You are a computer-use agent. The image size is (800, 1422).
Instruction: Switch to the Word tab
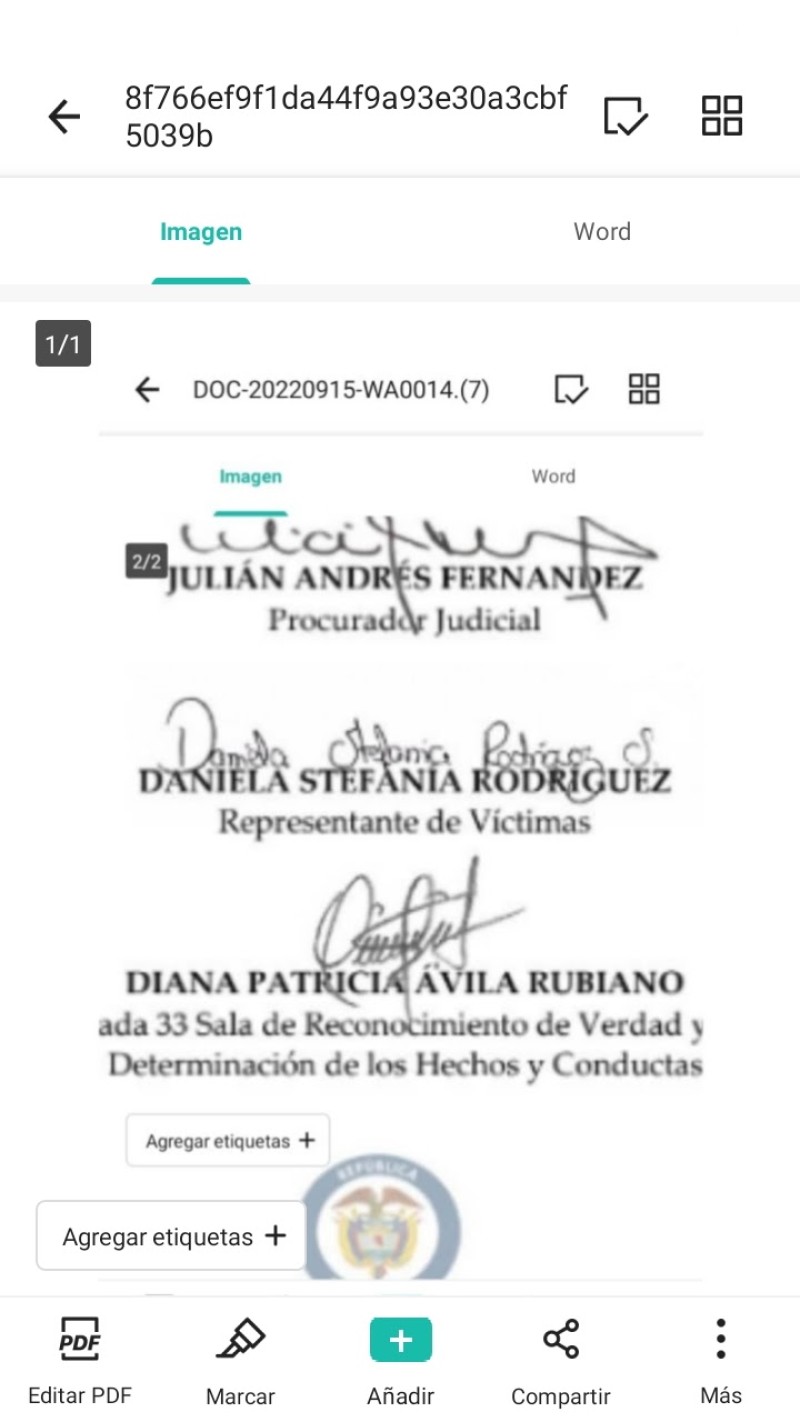tap(601, 232)
